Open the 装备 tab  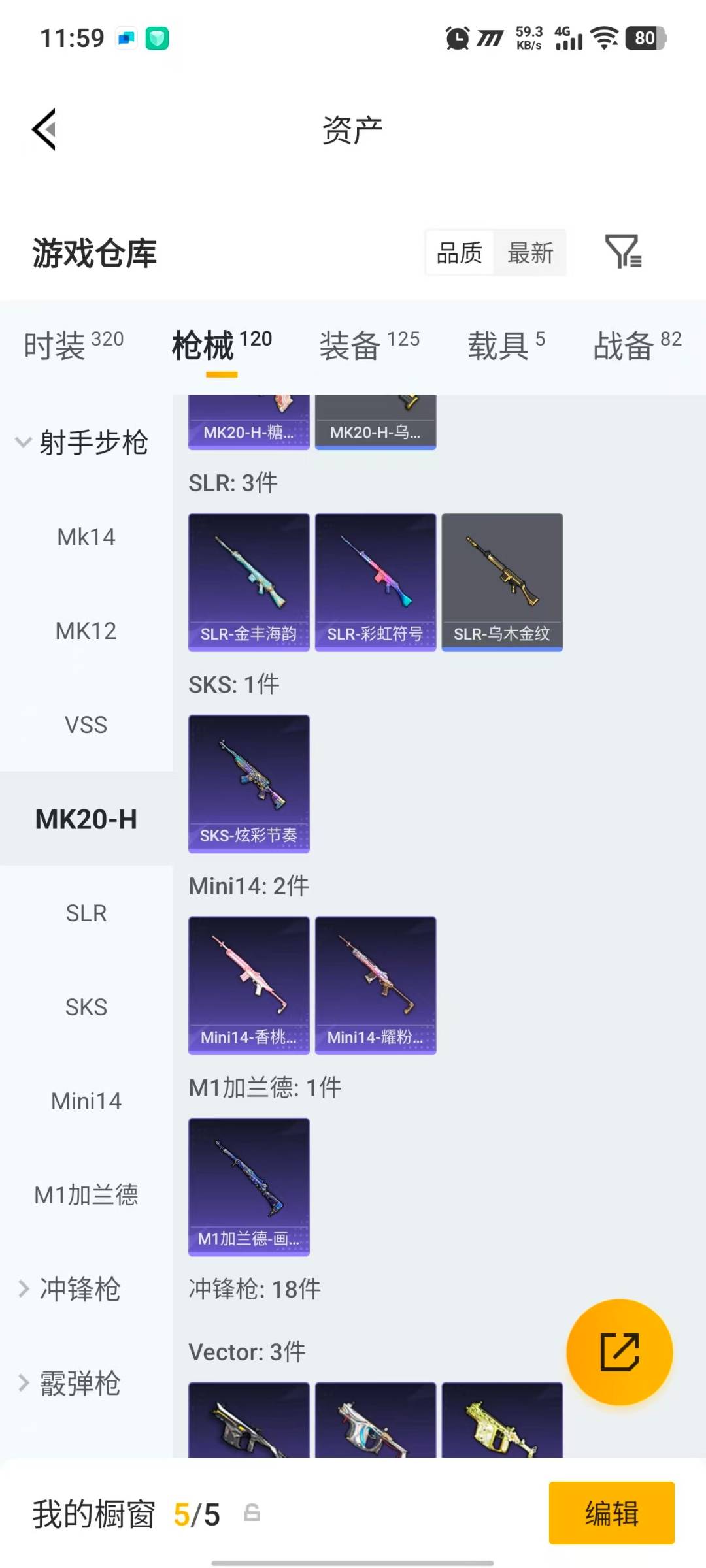(350, 346)
